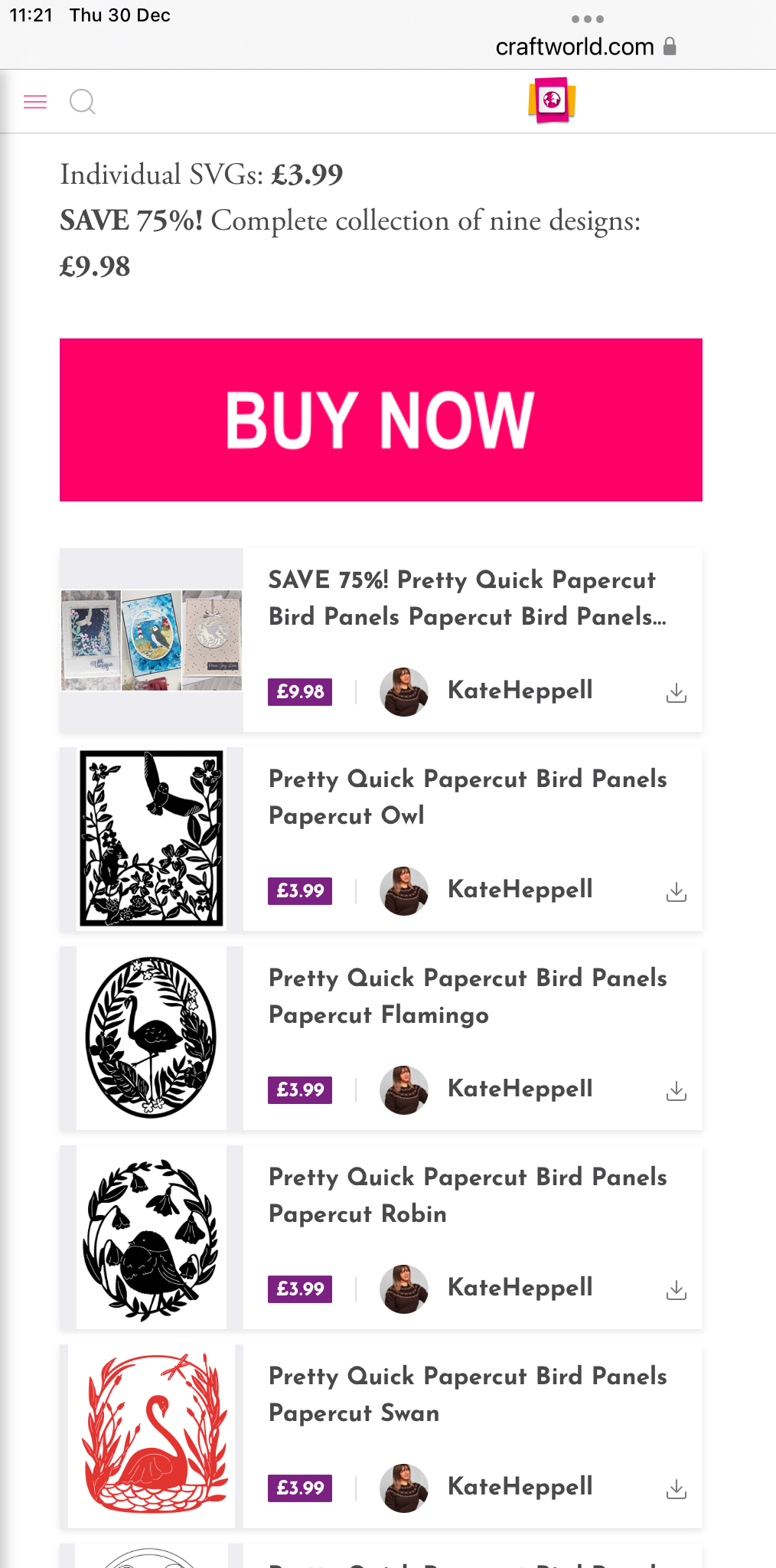Open Papercut Owl product title
The image size is (776, 1568).
tap(467, 797)
